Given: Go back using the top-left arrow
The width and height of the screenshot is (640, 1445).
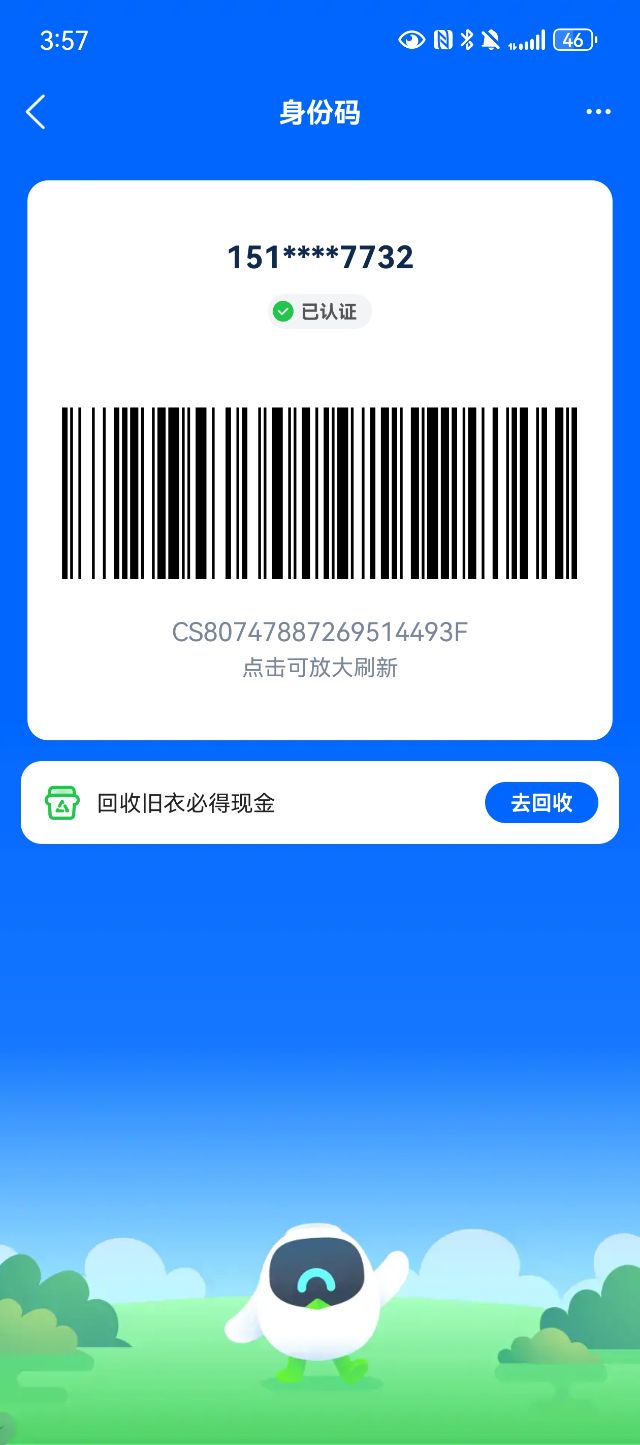Looking at the screenshot, I should coord(36,112).
